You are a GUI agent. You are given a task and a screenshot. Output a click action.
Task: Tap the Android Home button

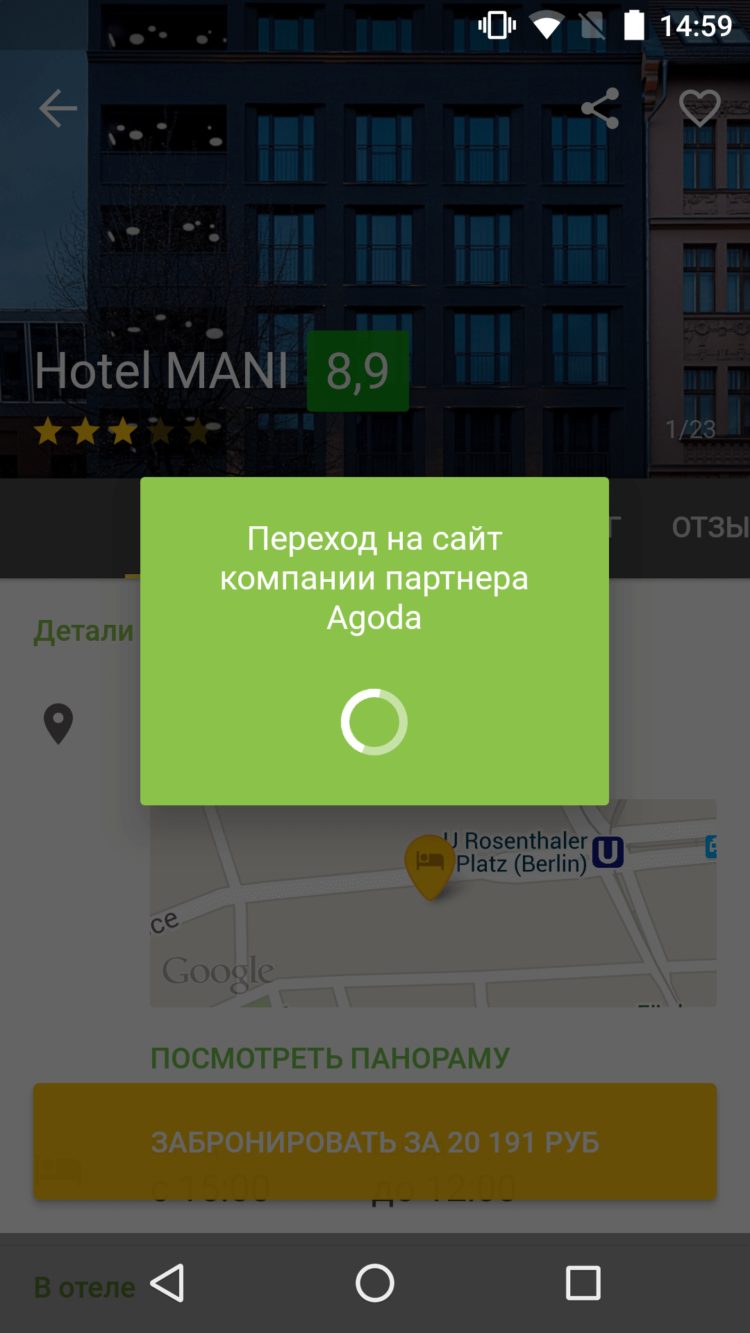click(374, 1286)
